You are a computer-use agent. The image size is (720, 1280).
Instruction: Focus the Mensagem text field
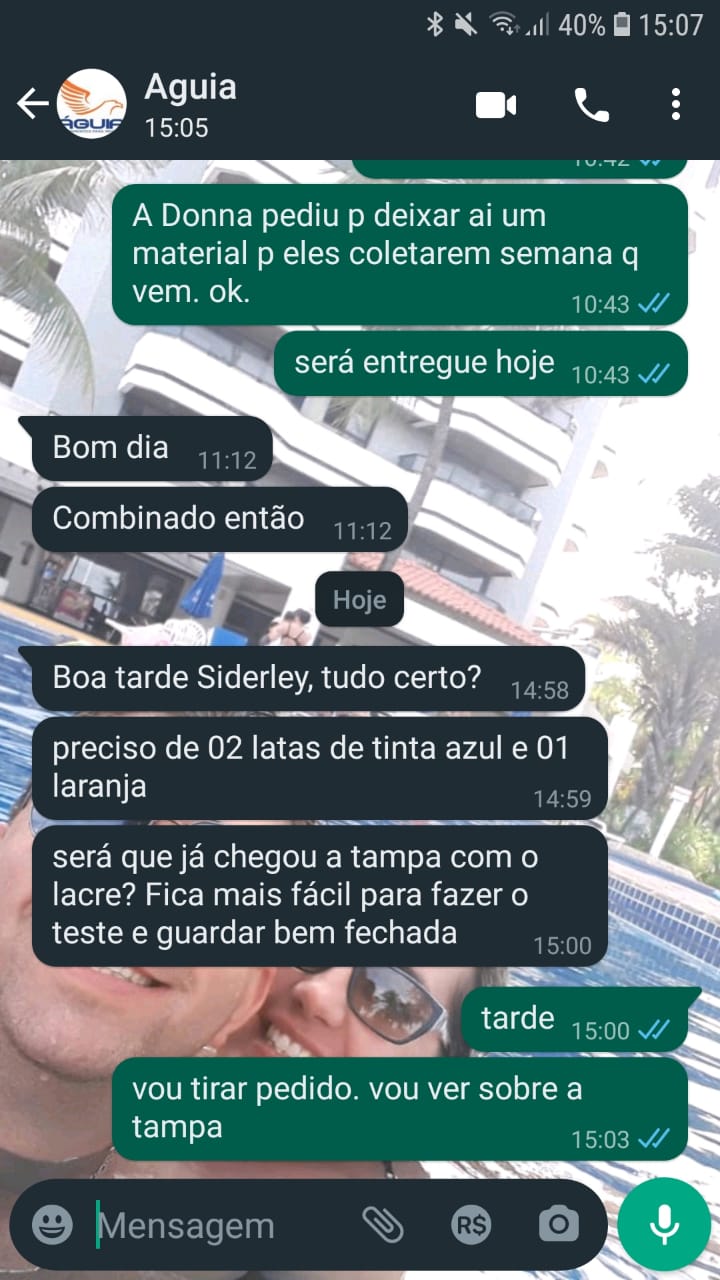coord(220,1225)
